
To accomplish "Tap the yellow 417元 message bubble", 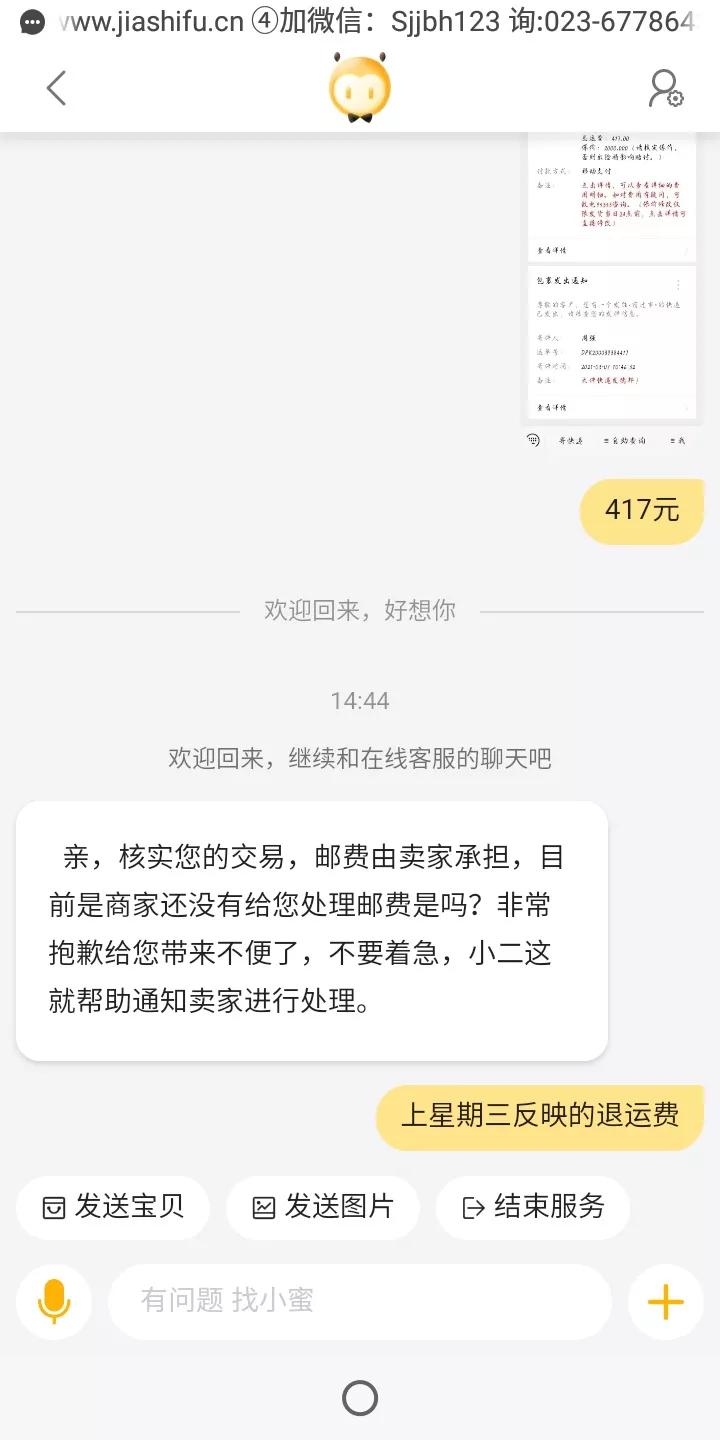I will [641, 511].
